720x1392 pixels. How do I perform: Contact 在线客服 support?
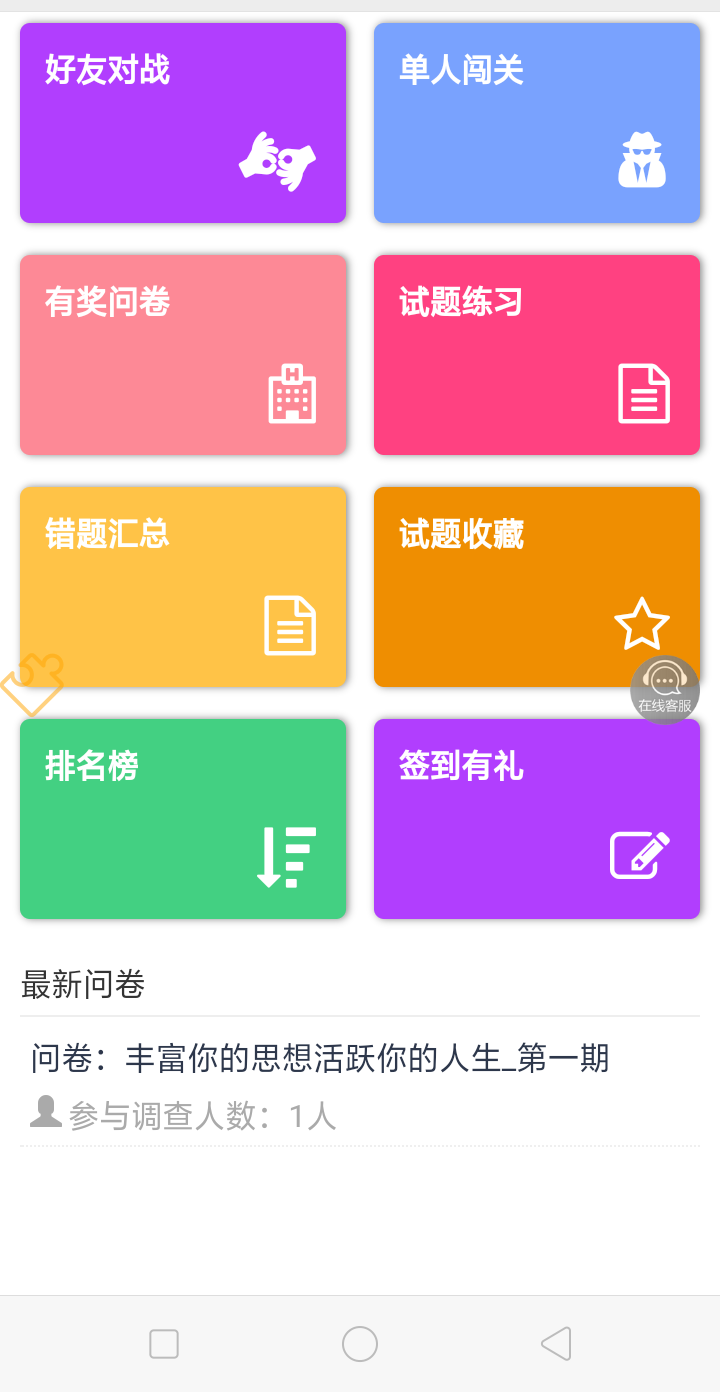click(x=665, y=689)
